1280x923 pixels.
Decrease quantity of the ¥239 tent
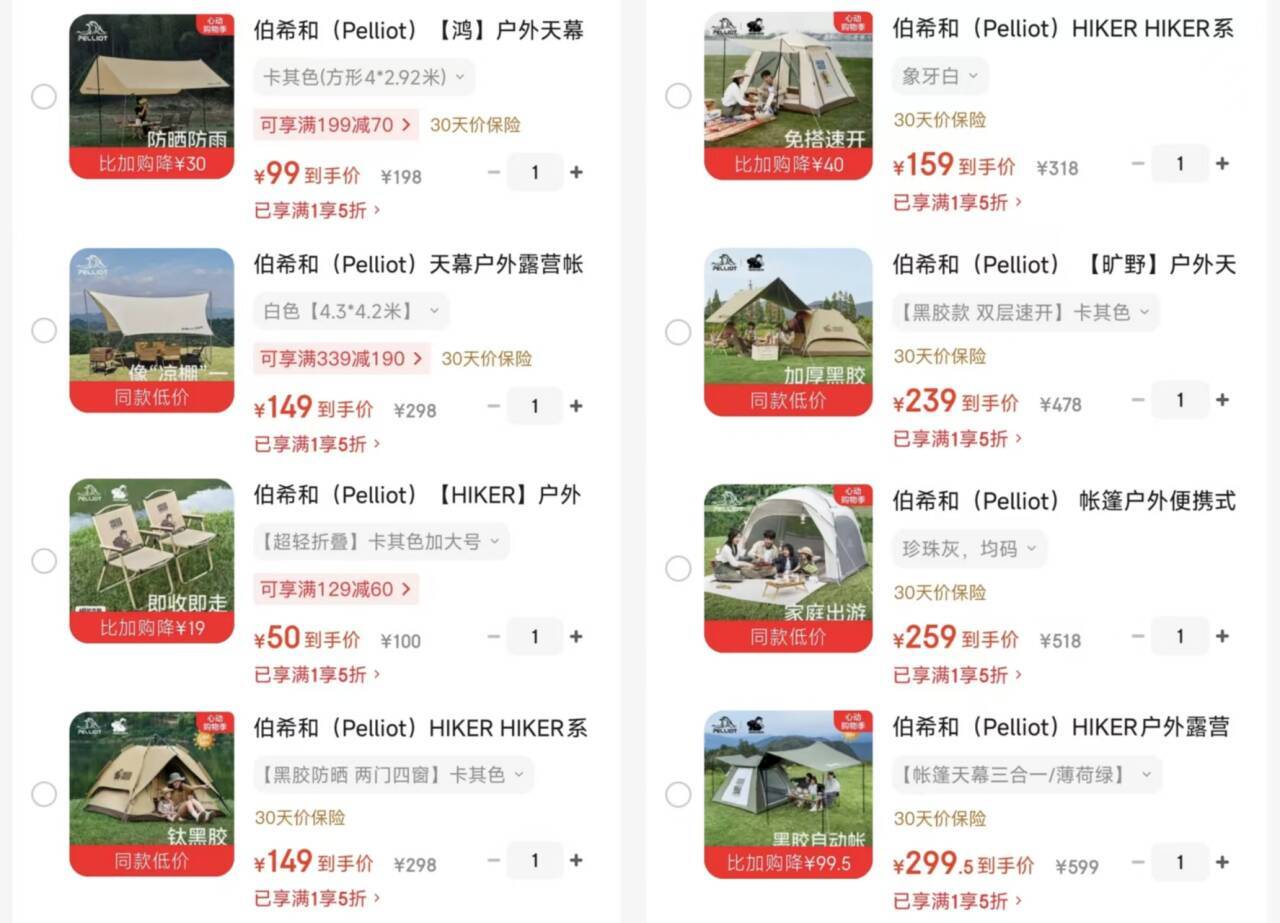pos(1138,400)
